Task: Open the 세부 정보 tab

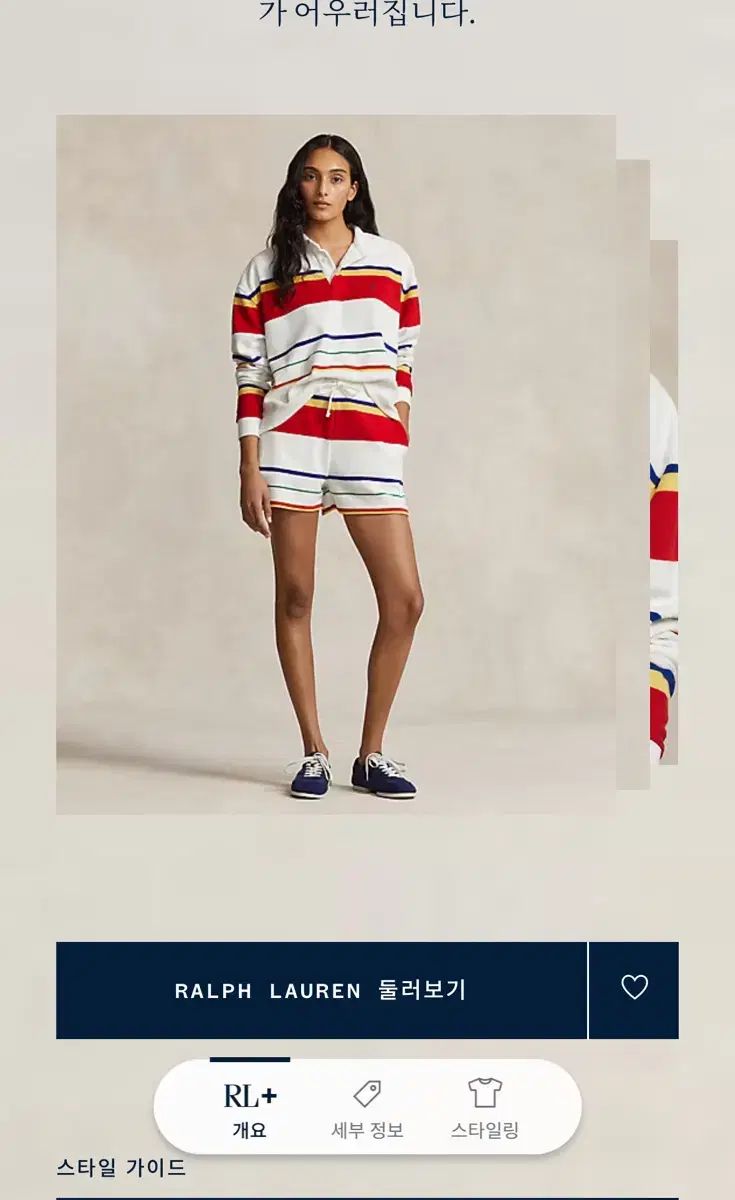Action: coord(367,1108)
